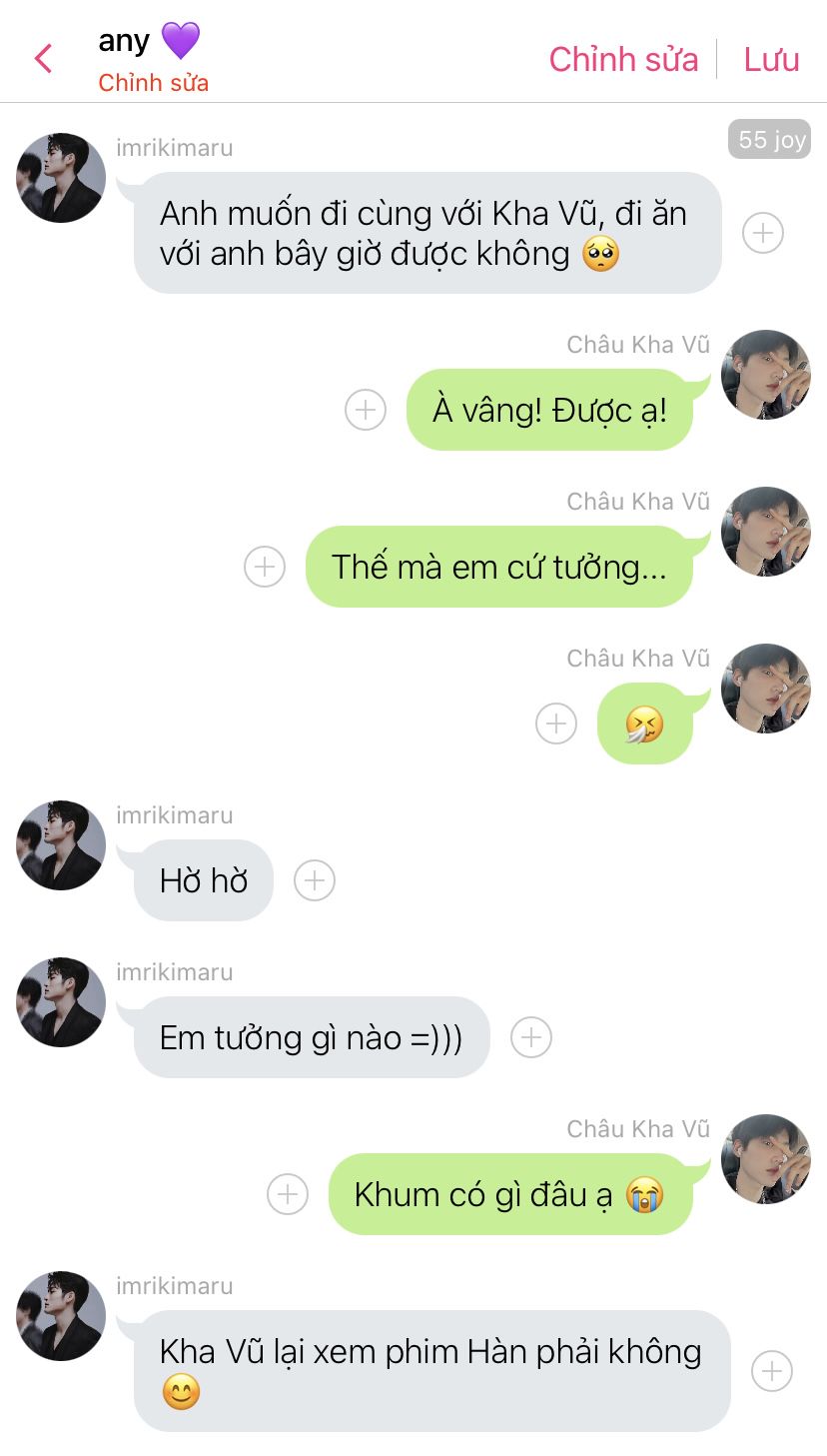Viewport: 827px width, 1456px height.
Task: Tap plus next to 'Em tưởng gì nào'
Action: (x=531, y=1037)
